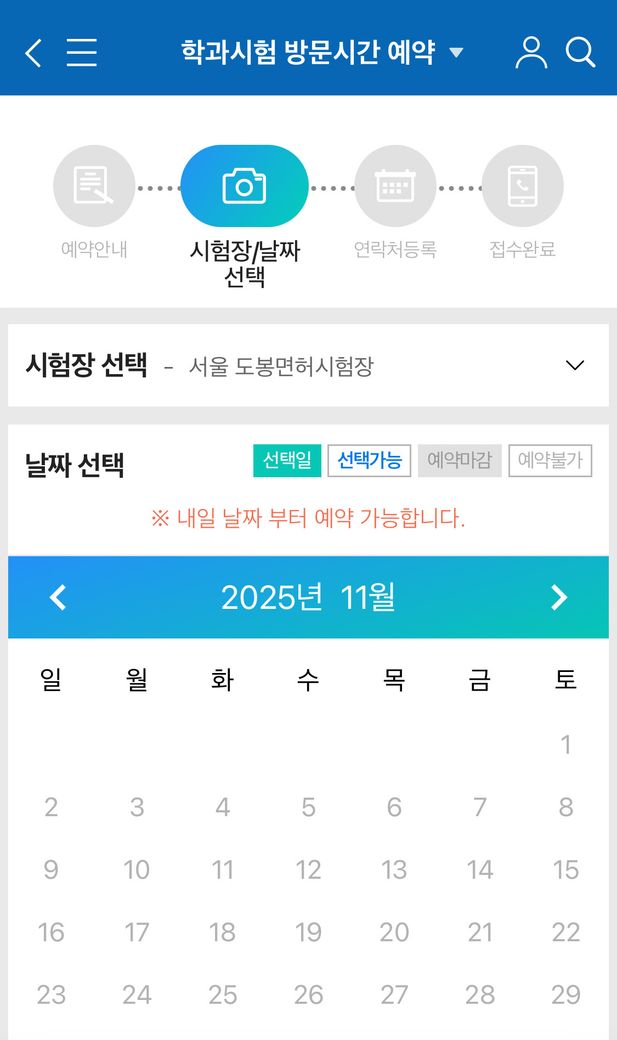Open the search icon
This screenshot has height=1040, width=617.
[x=581, y=53]
